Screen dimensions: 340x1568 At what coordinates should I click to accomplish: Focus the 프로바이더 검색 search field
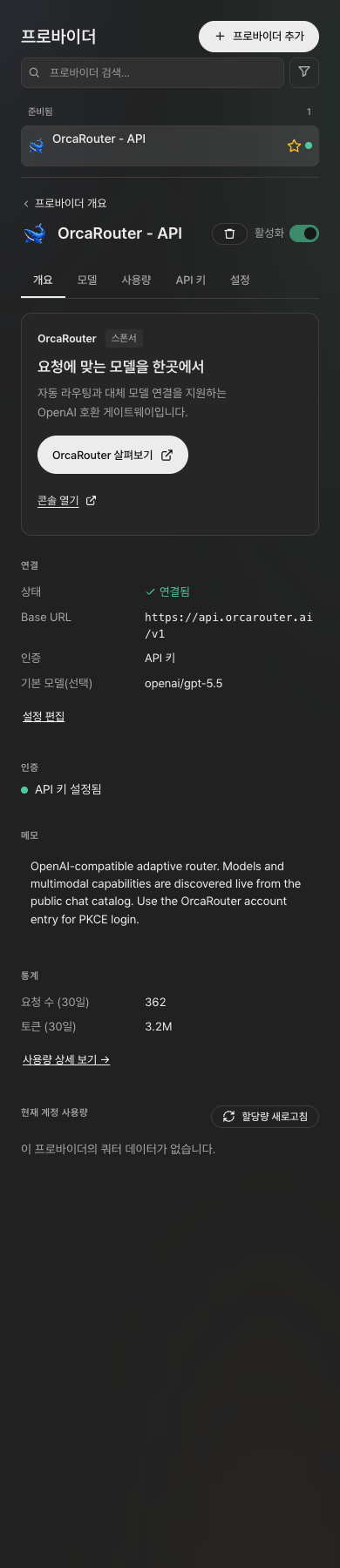pyautogui.click(x=153, y=73)
